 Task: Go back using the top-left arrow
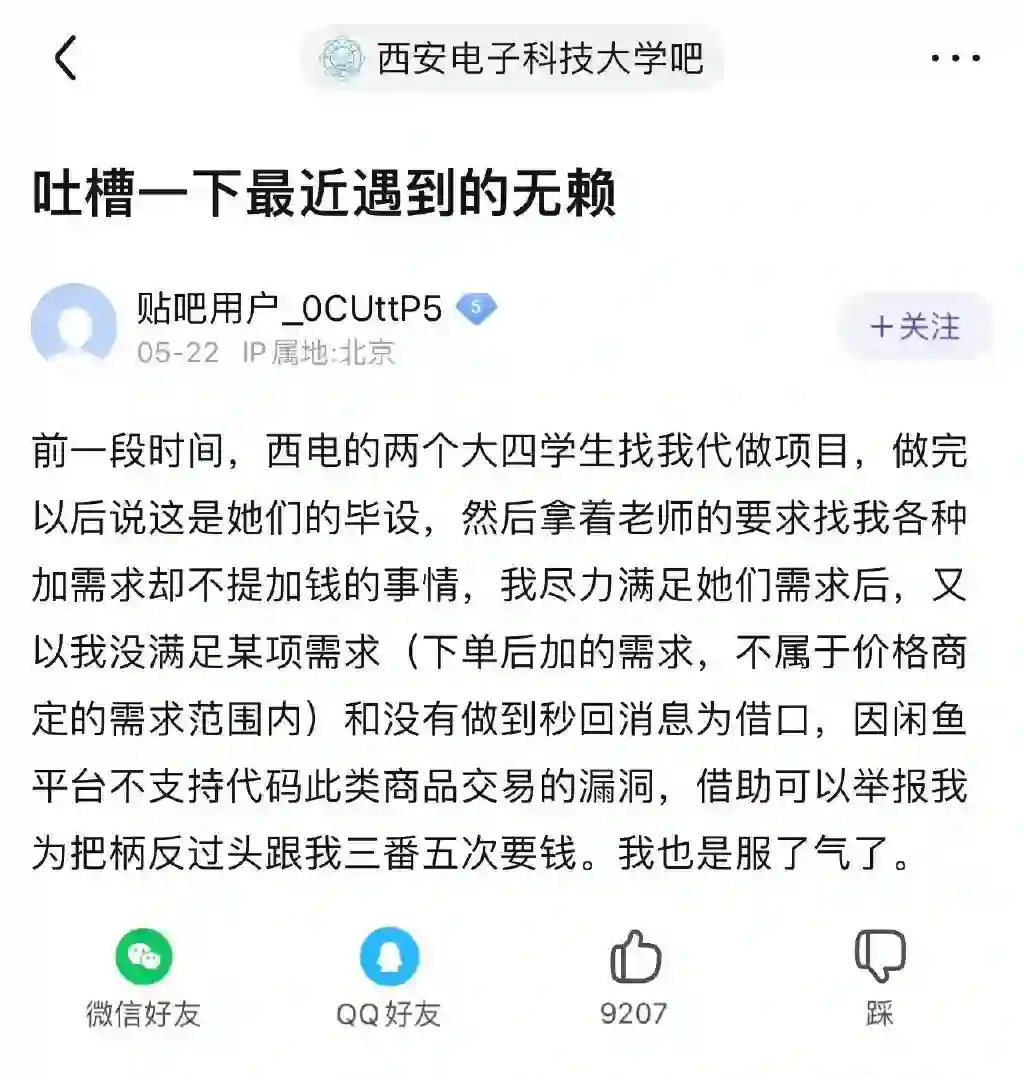(66, 58)
